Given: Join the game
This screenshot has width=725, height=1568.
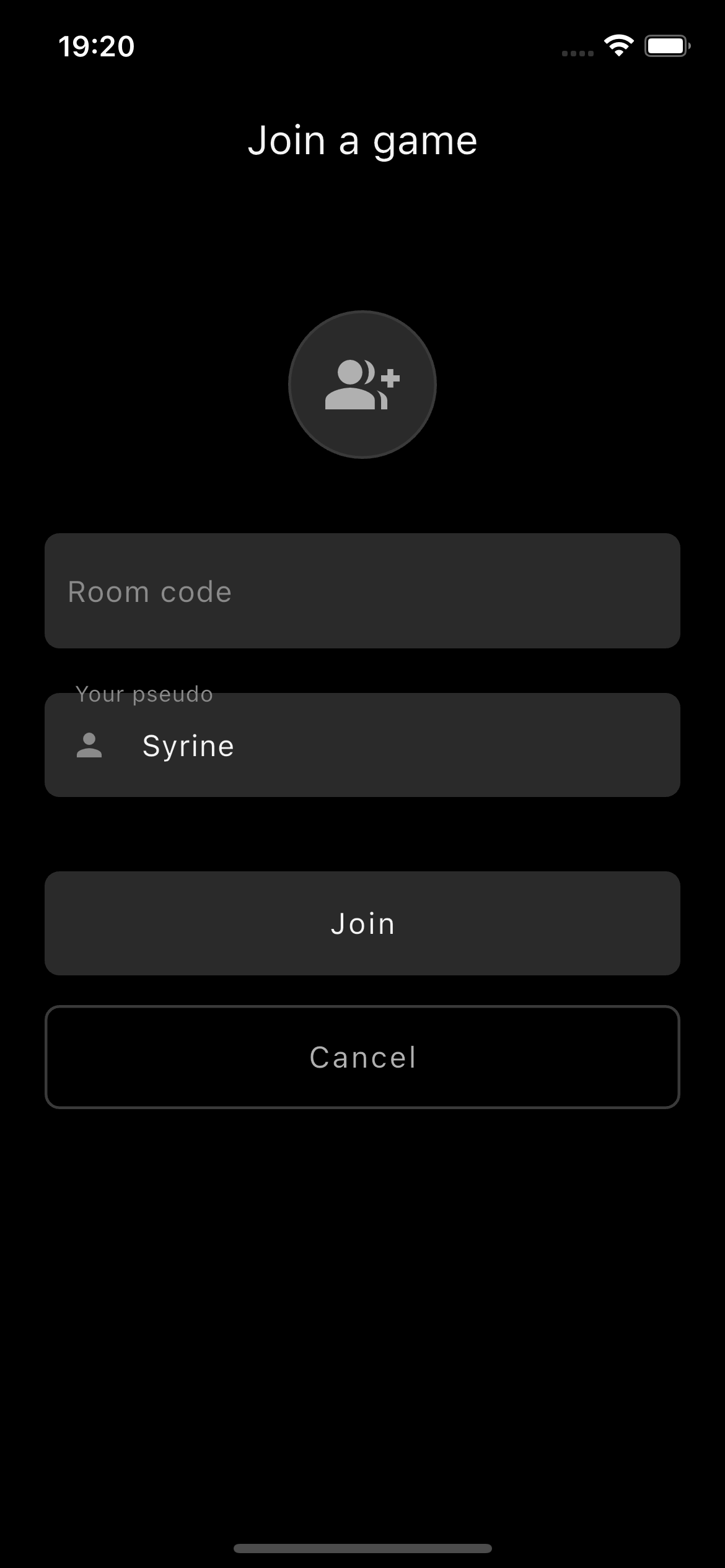Looking at the screenshot, I should pos(362,923).
